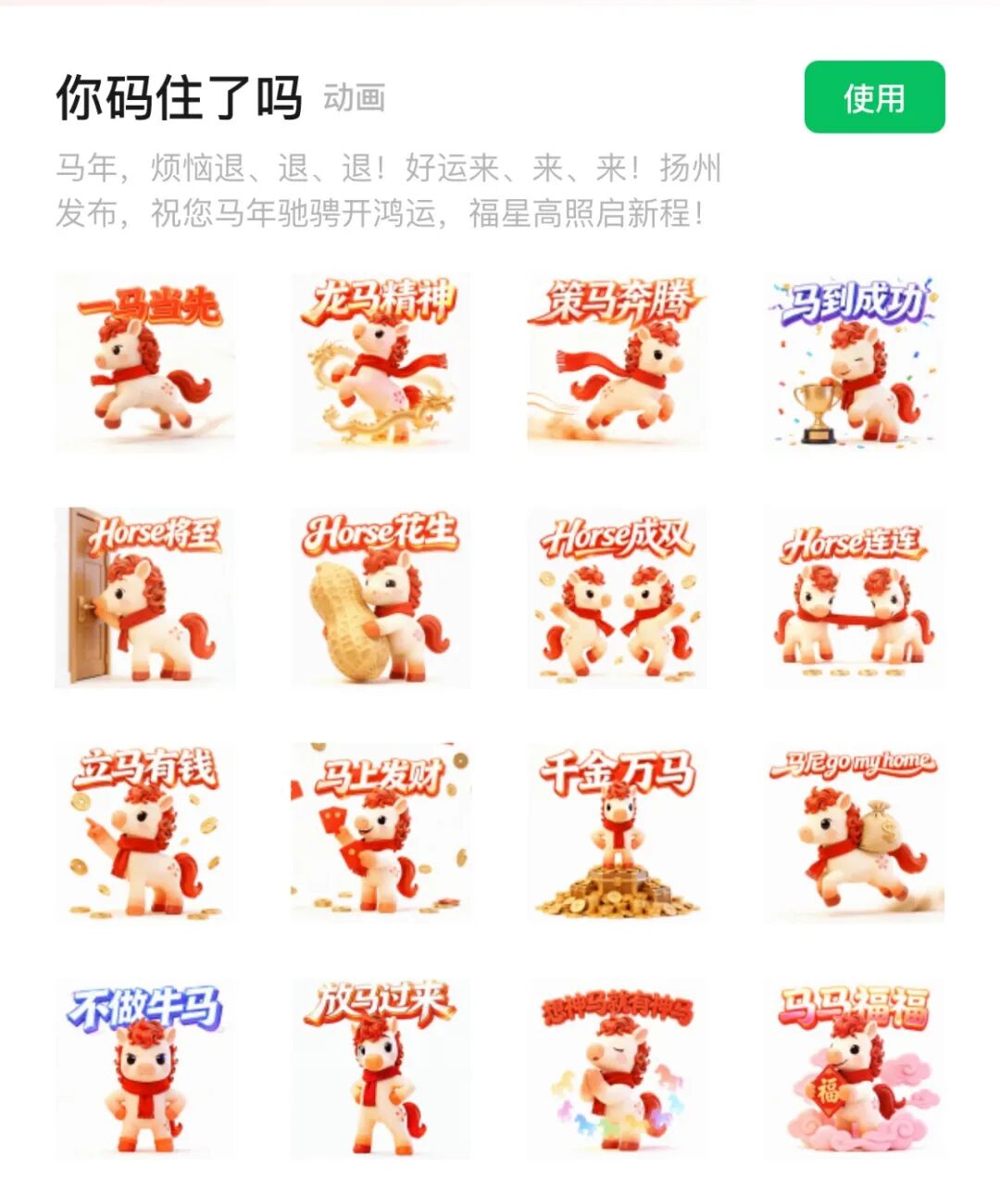The image size is (1000, 1204).
Task: Tap the green 使用 button
Action: point(874,97)
